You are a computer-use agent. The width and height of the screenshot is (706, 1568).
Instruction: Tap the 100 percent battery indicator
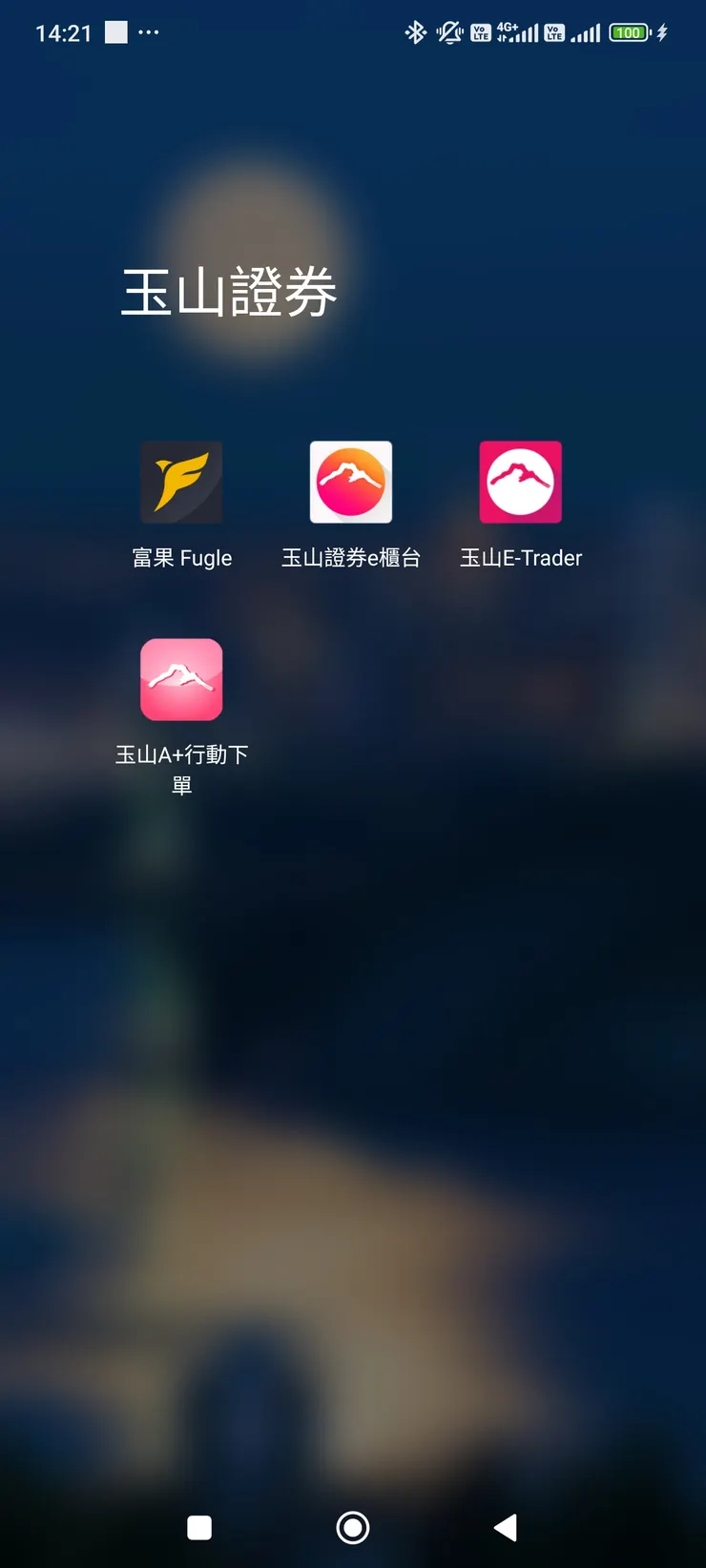coord(629,31)
